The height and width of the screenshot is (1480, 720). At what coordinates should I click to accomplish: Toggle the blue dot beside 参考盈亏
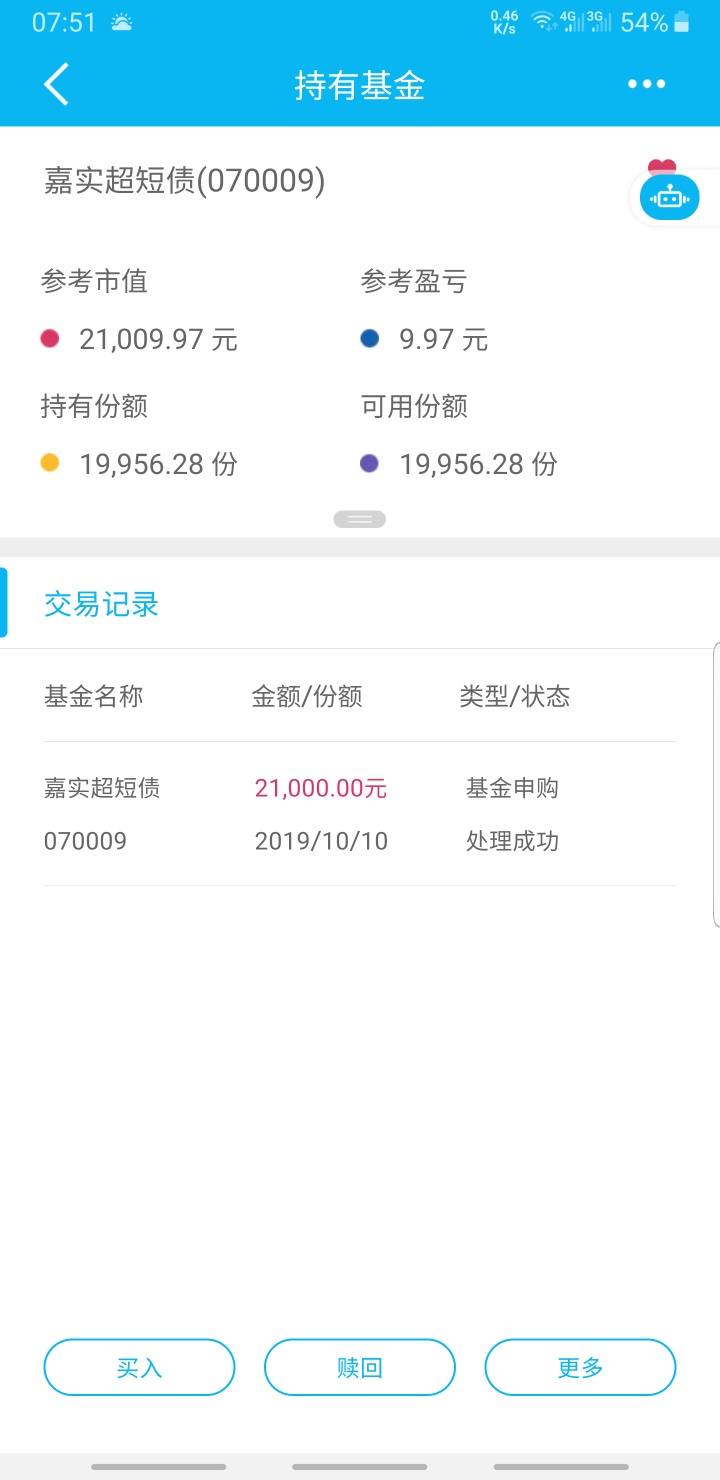pyautogui.click(x=370, y=339)
